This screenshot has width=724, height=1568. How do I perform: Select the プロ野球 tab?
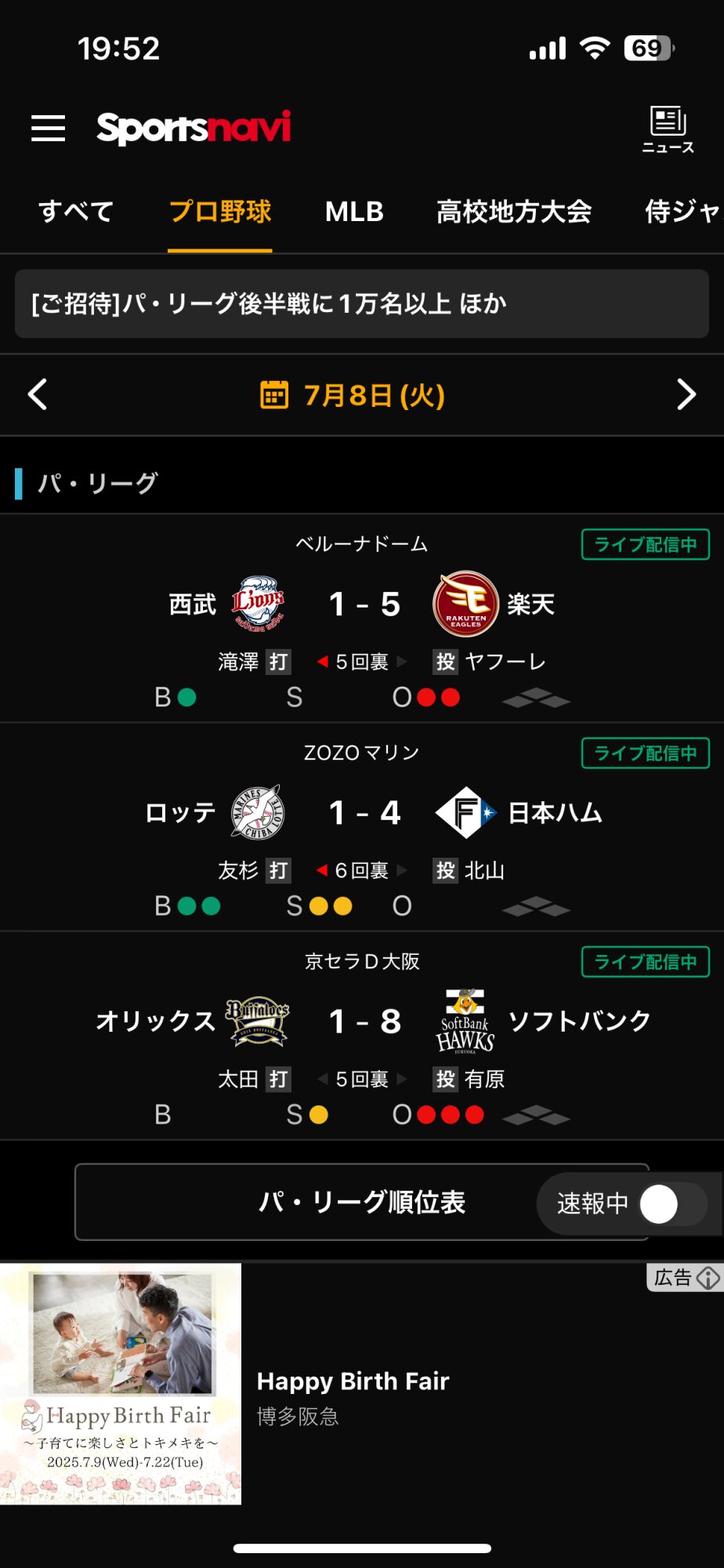[x=220, y=212]
